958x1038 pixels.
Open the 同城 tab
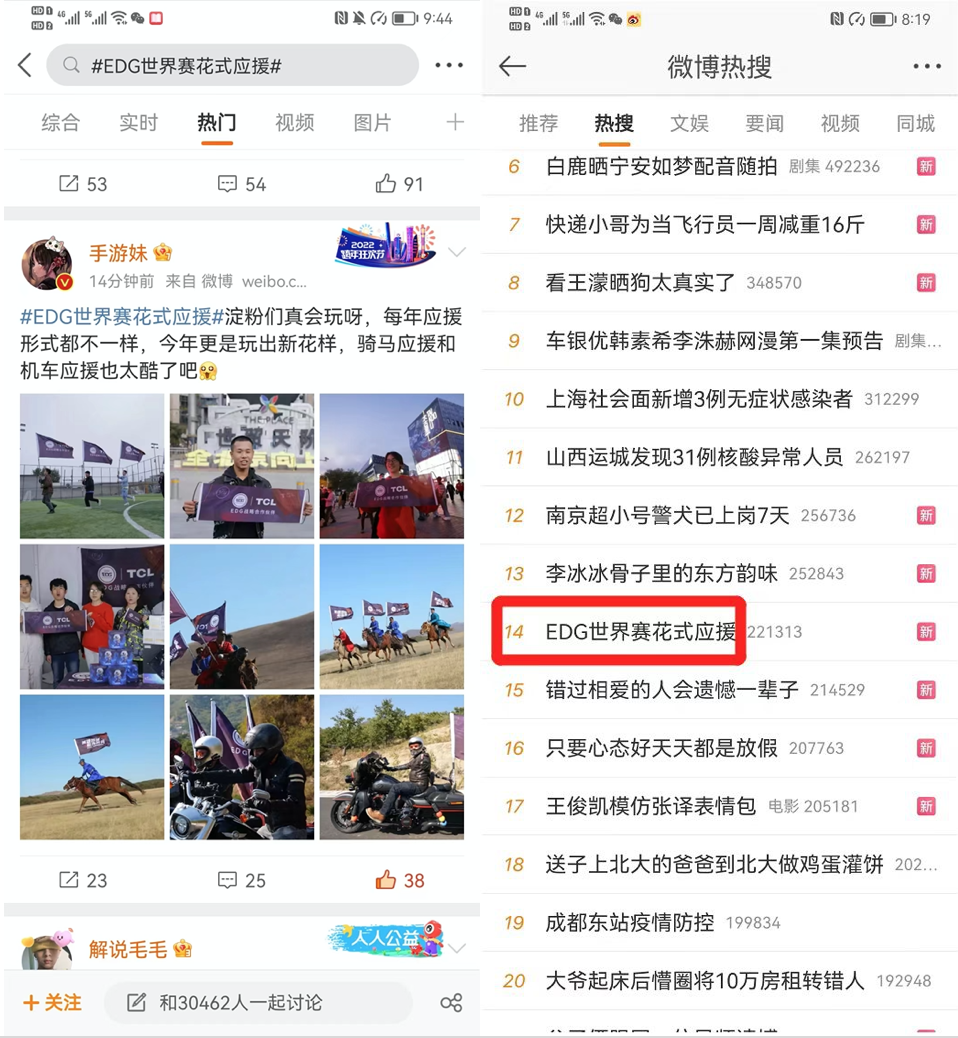915,123
